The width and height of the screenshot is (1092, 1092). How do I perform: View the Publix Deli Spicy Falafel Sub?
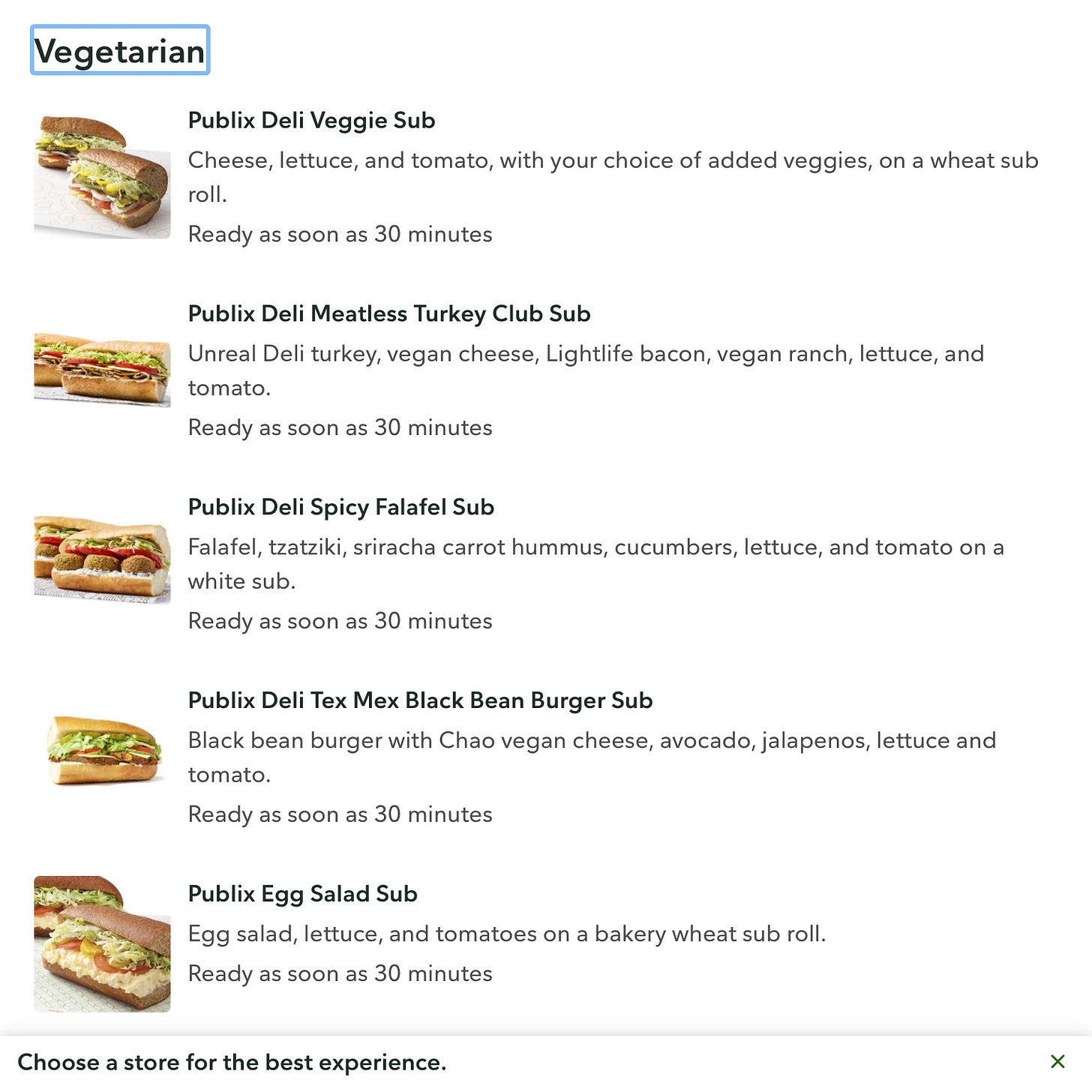pos(341,507)
